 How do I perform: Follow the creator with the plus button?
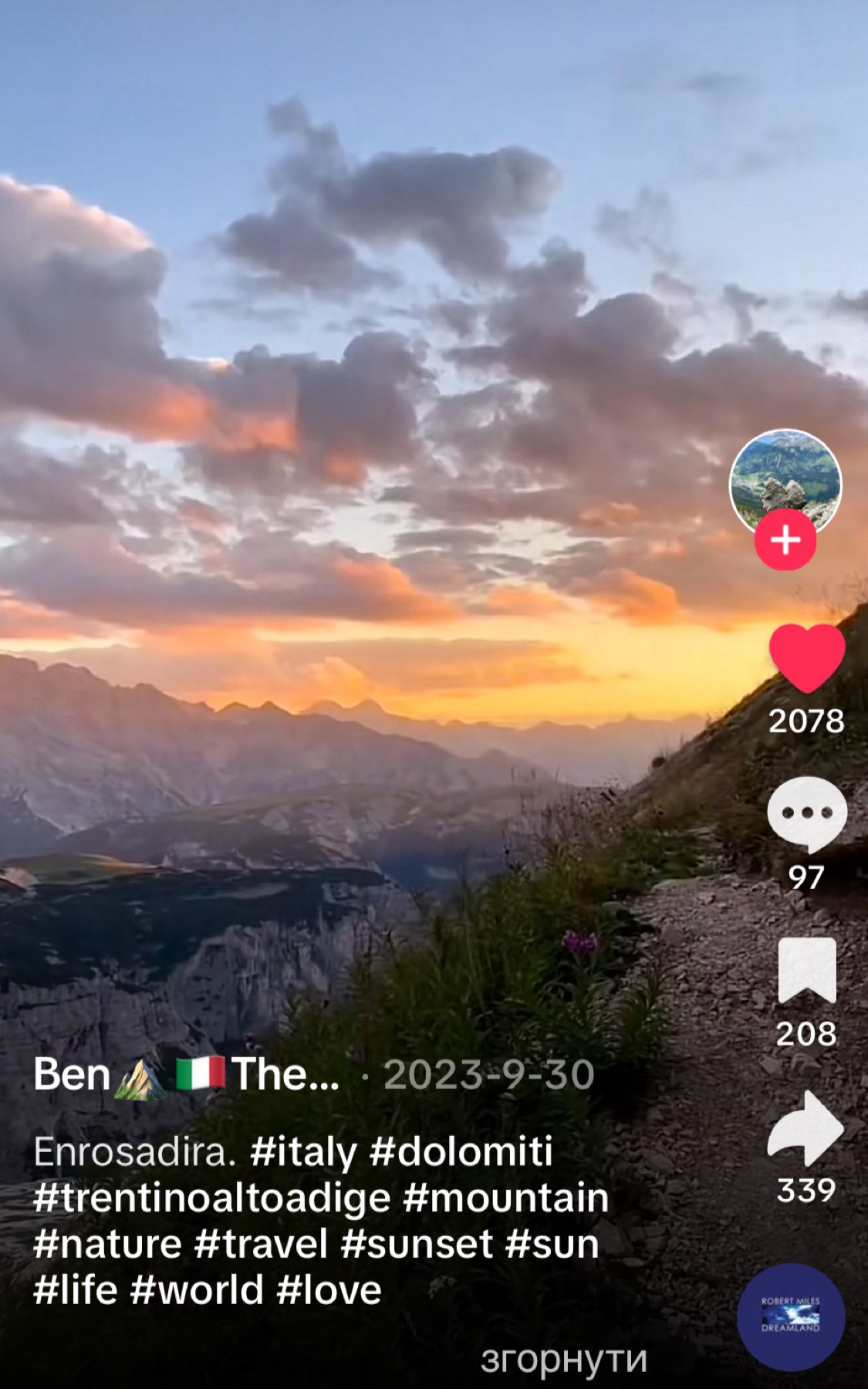click(x=785, y=539)
